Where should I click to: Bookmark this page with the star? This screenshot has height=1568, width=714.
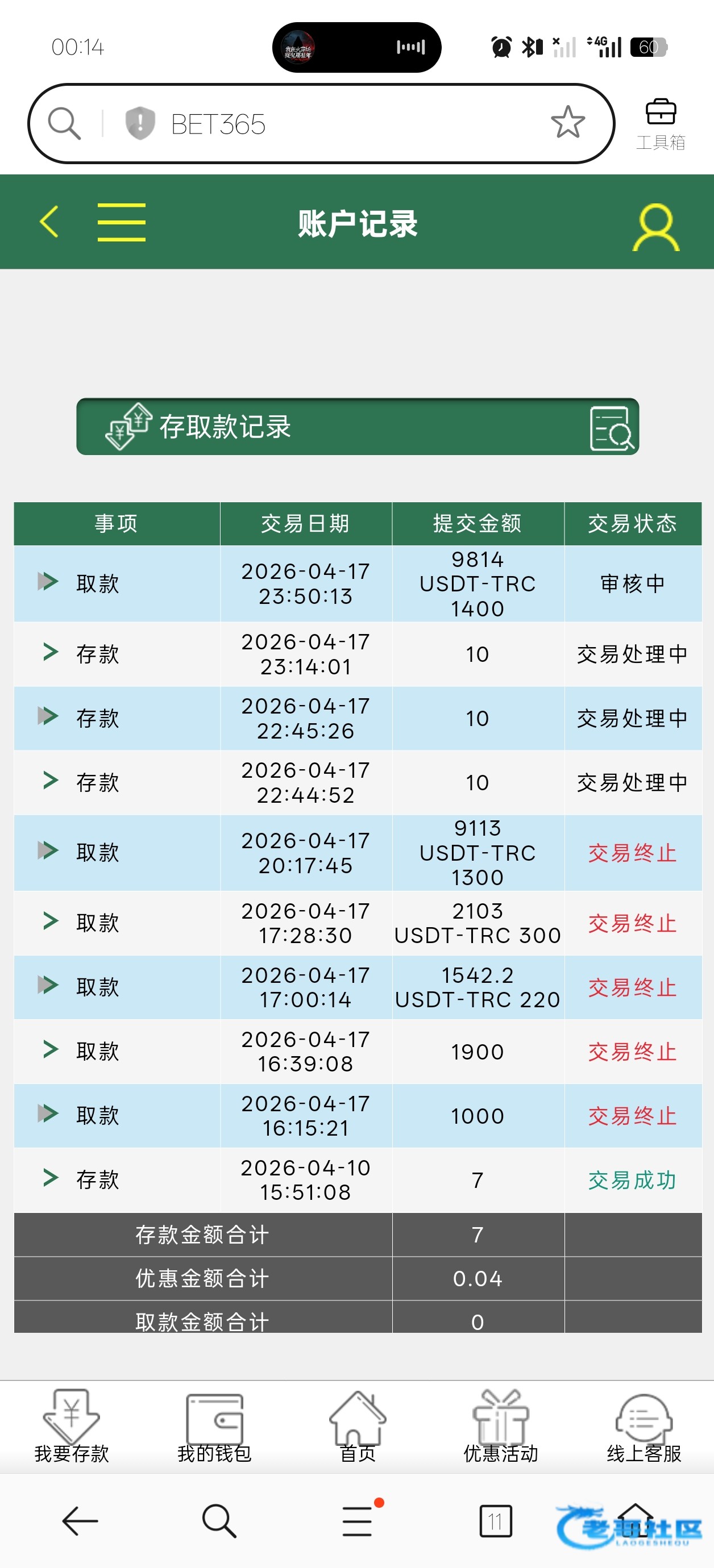click(x=568, y=122)
